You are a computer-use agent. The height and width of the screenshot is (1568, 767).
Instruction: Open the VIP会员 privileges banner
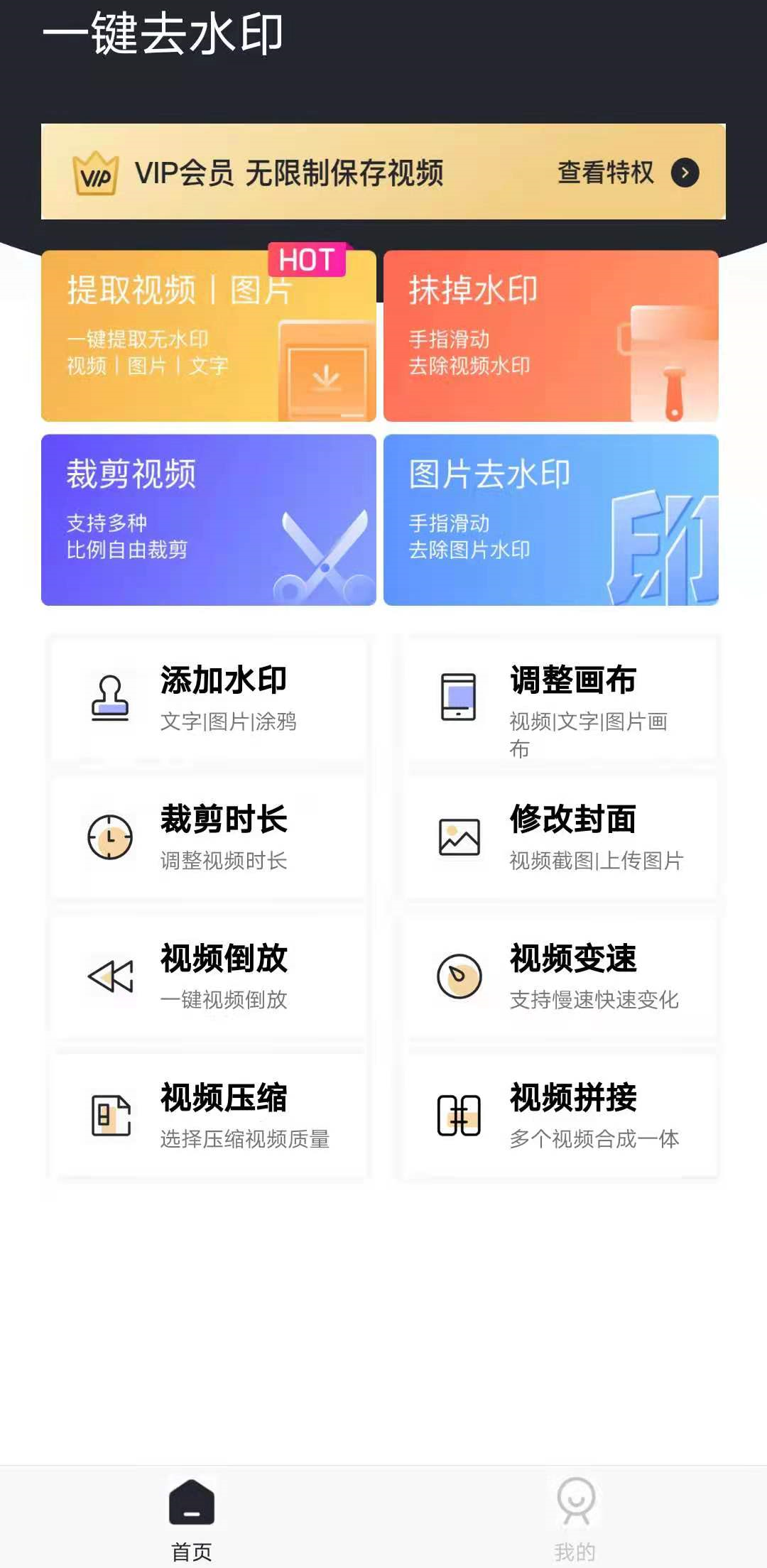click(x=383, y=172)
